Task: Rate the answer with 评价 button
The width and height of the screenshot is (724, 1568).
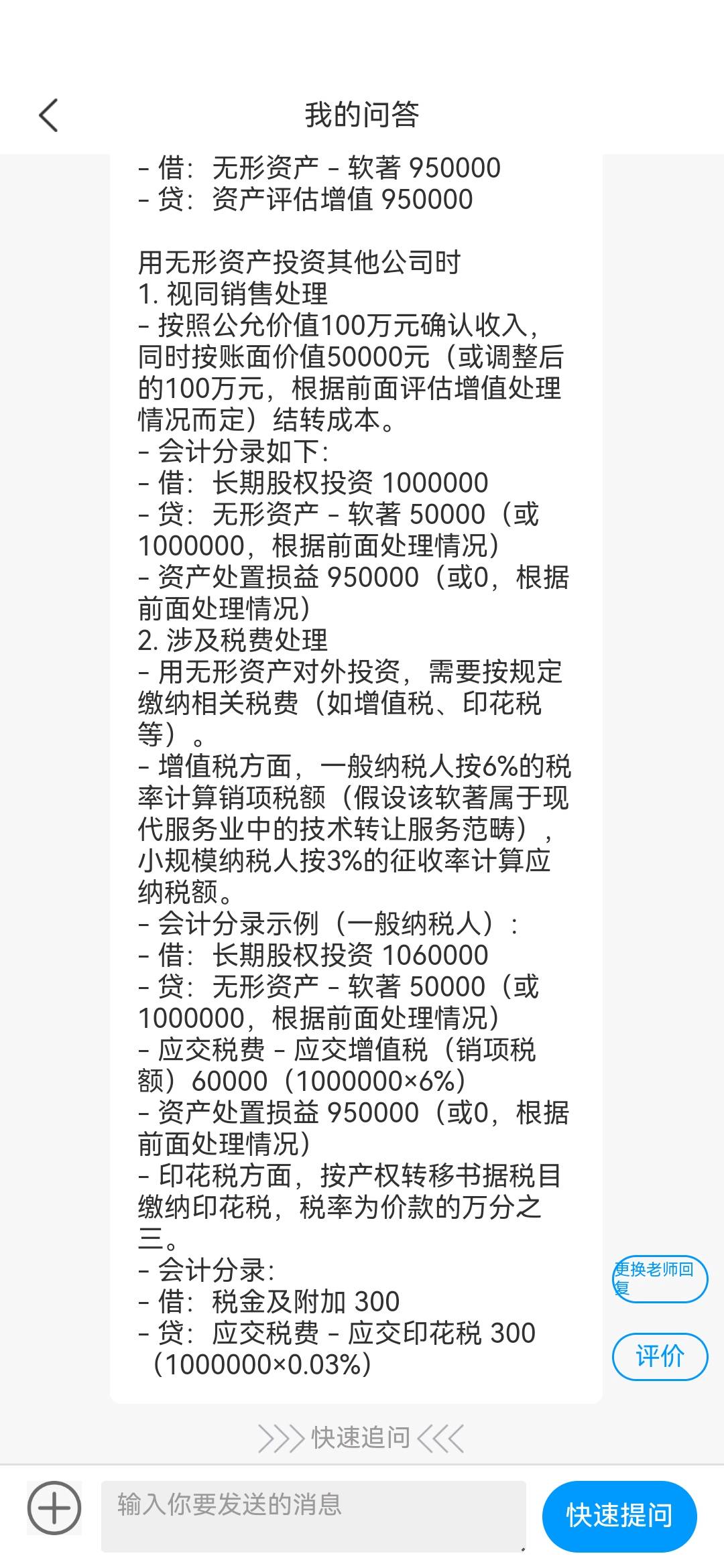Action: tap(660, 1356)
